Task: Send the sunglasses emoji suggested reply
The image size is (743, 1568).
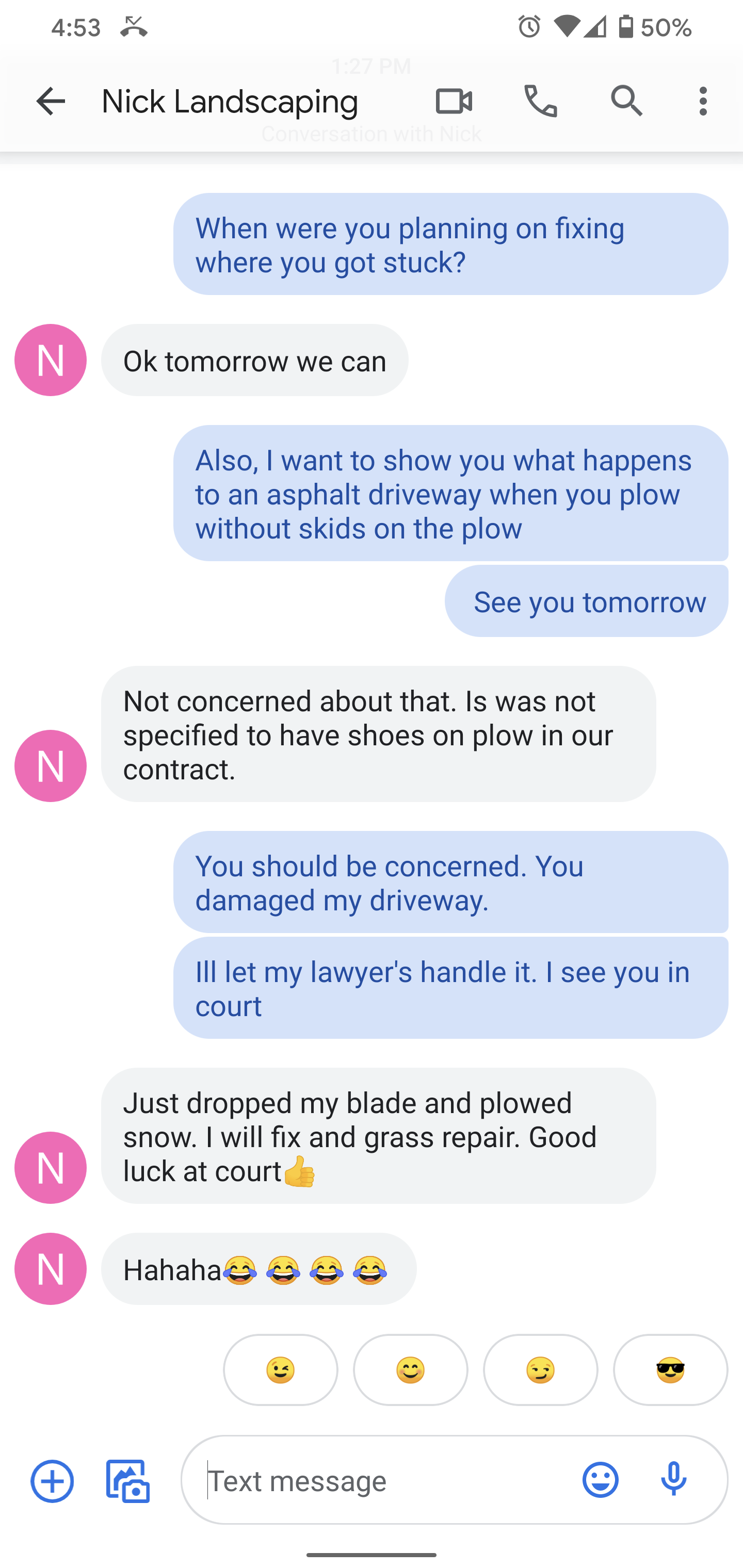Action: (x=671, y=1369)
